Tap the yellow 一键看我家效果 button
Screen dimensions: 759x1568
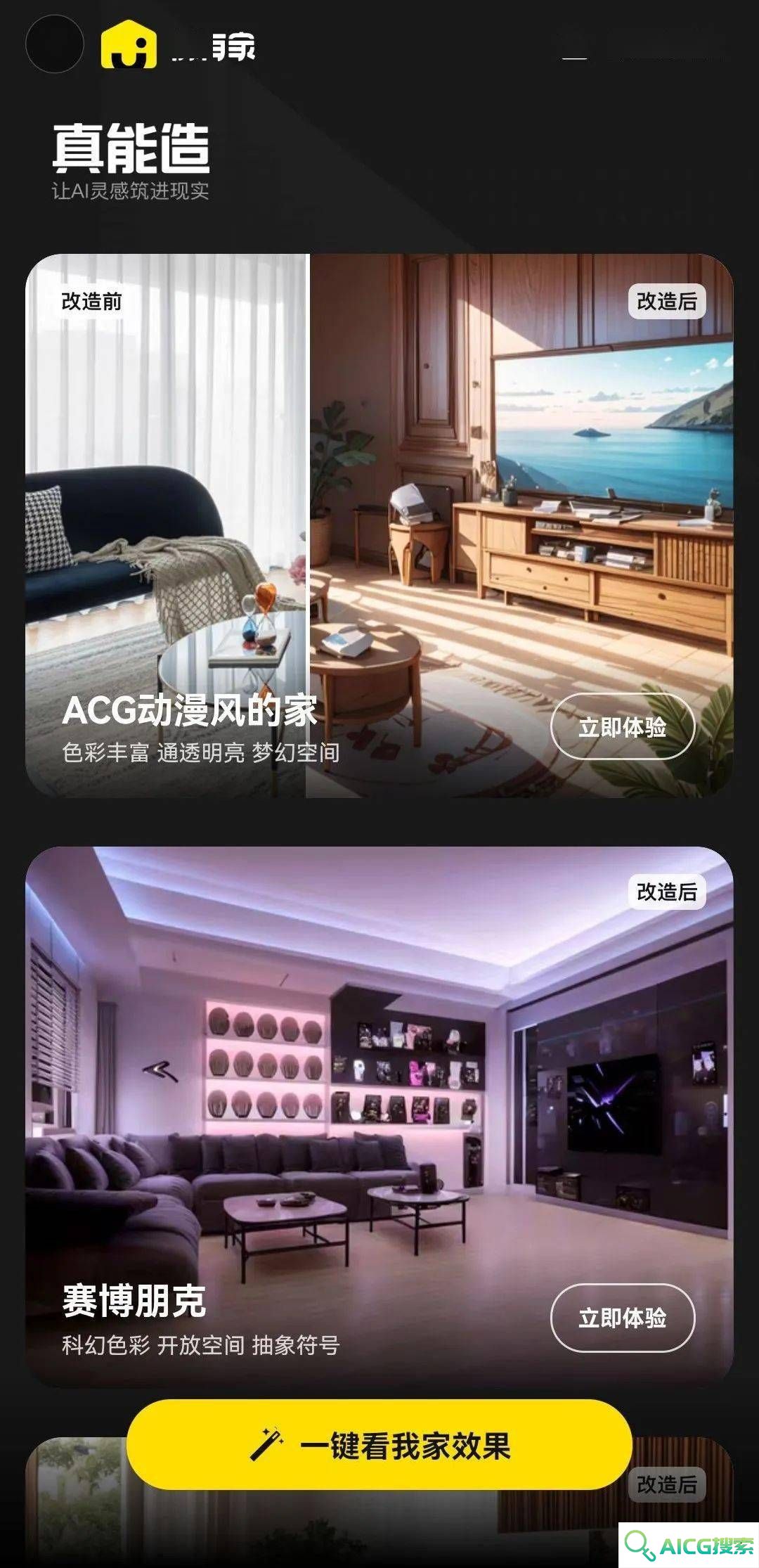tap(379, 1446)
